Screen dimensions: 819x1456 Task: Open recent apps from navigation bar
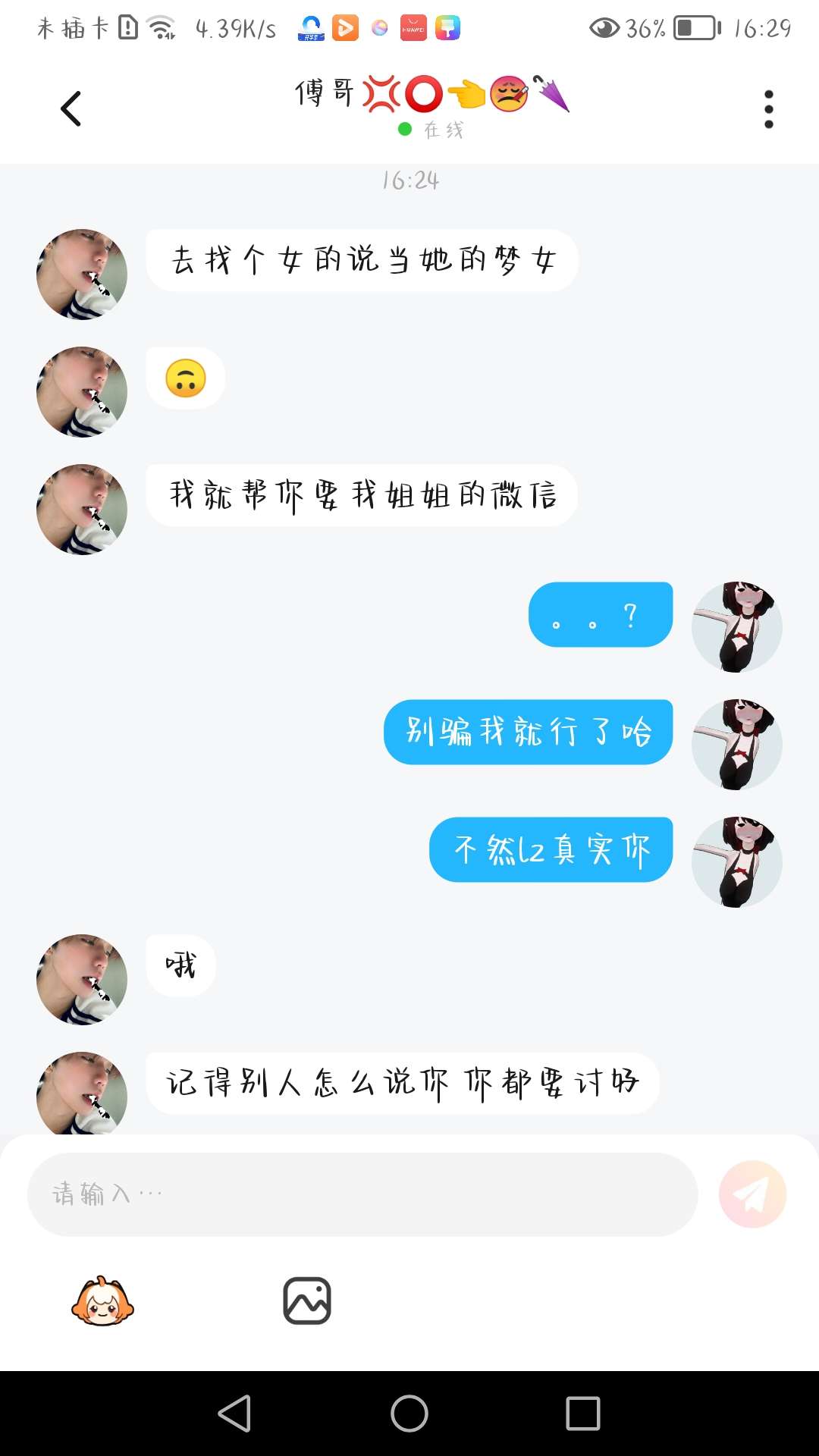point(582,1414)
